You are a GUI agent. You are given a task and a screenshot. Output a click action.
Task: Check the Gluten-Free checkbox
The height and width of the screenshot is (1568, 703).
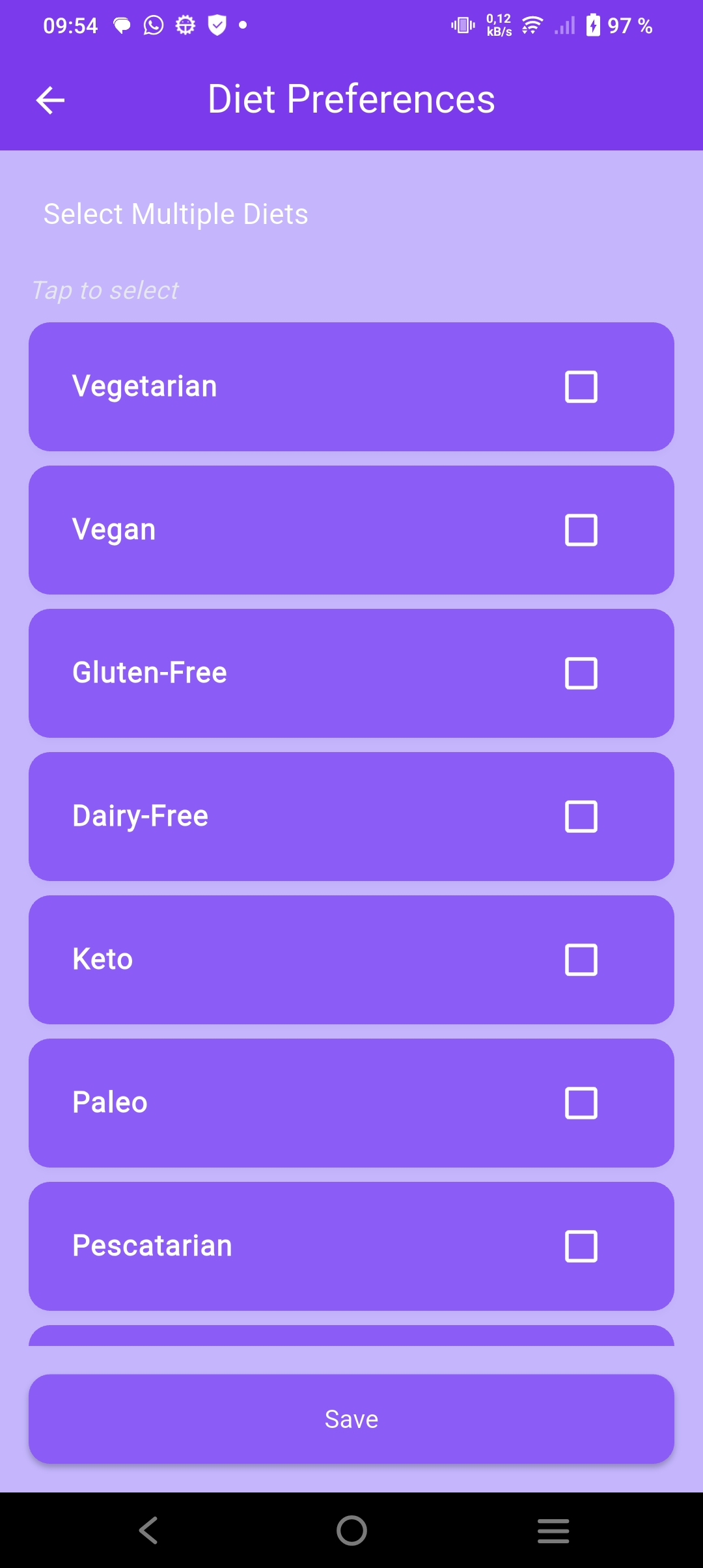(581, 673)
